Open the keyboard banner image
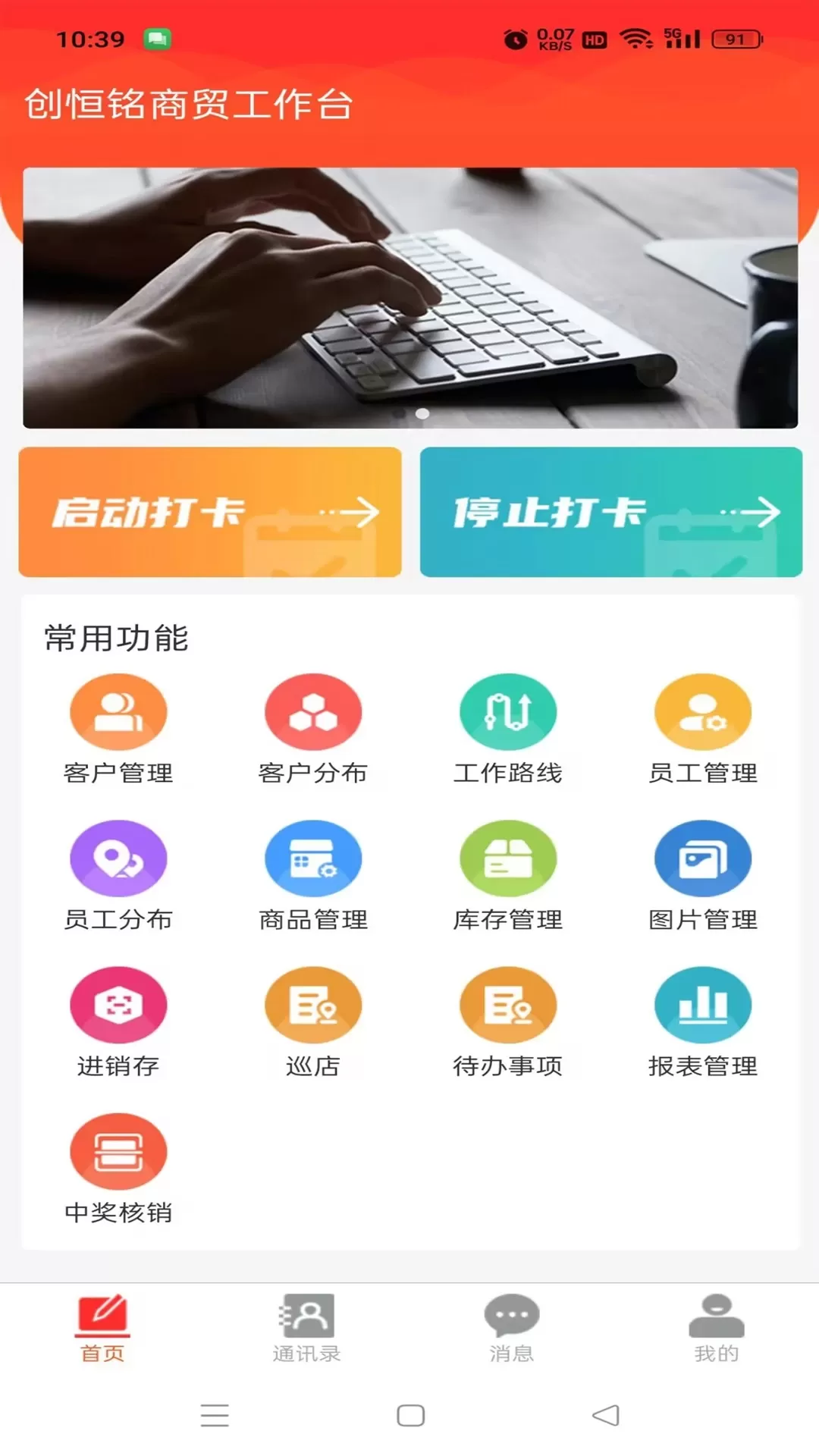Screen dimensions: 819x1456 (x=410, y=297)
